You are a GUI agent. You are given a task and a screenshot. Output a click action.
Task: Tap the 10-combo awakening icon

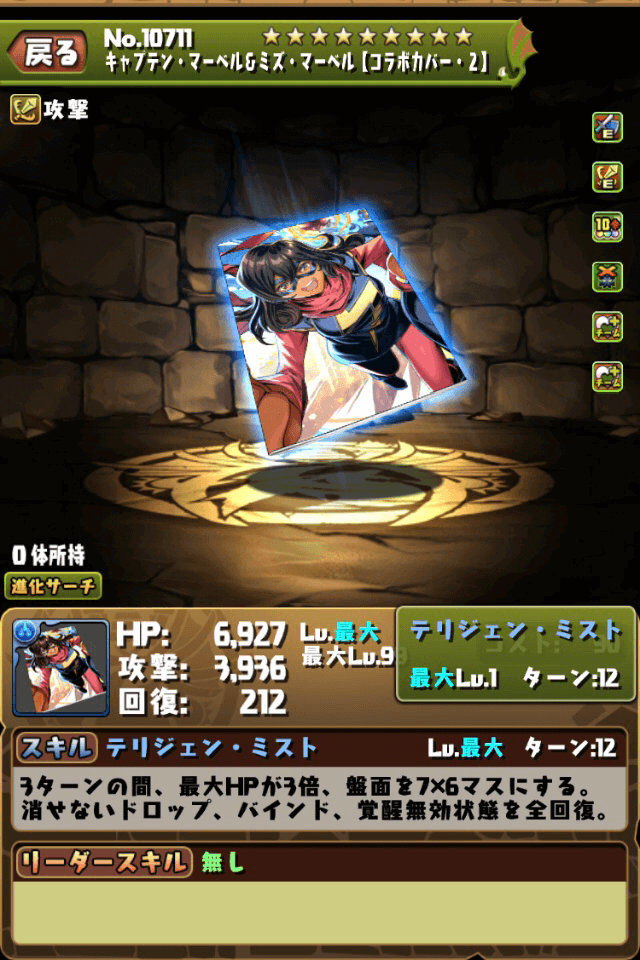point(607,227)
